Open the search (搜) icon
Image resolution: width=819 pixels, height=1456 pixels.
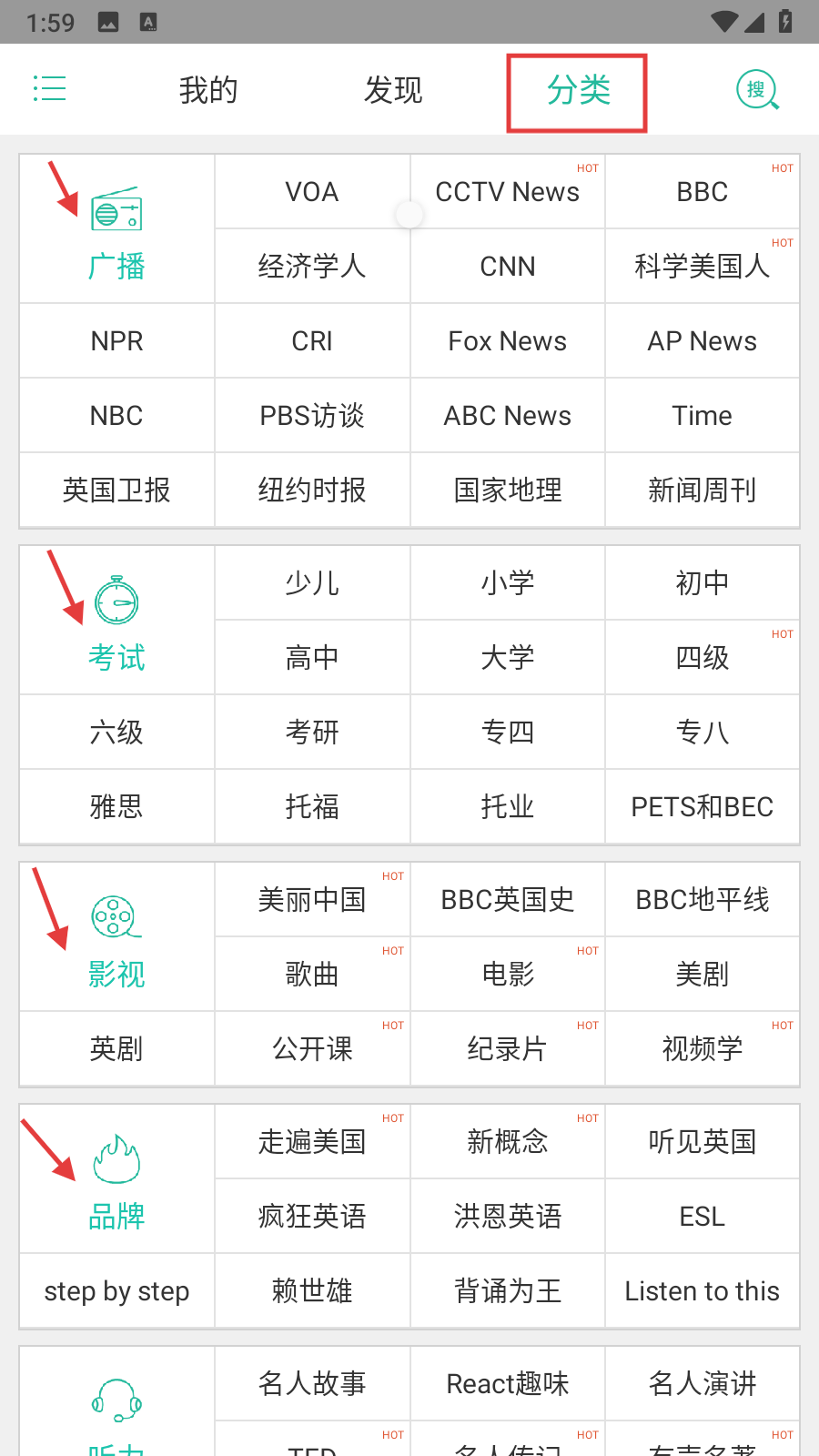(x=757, y=90)
